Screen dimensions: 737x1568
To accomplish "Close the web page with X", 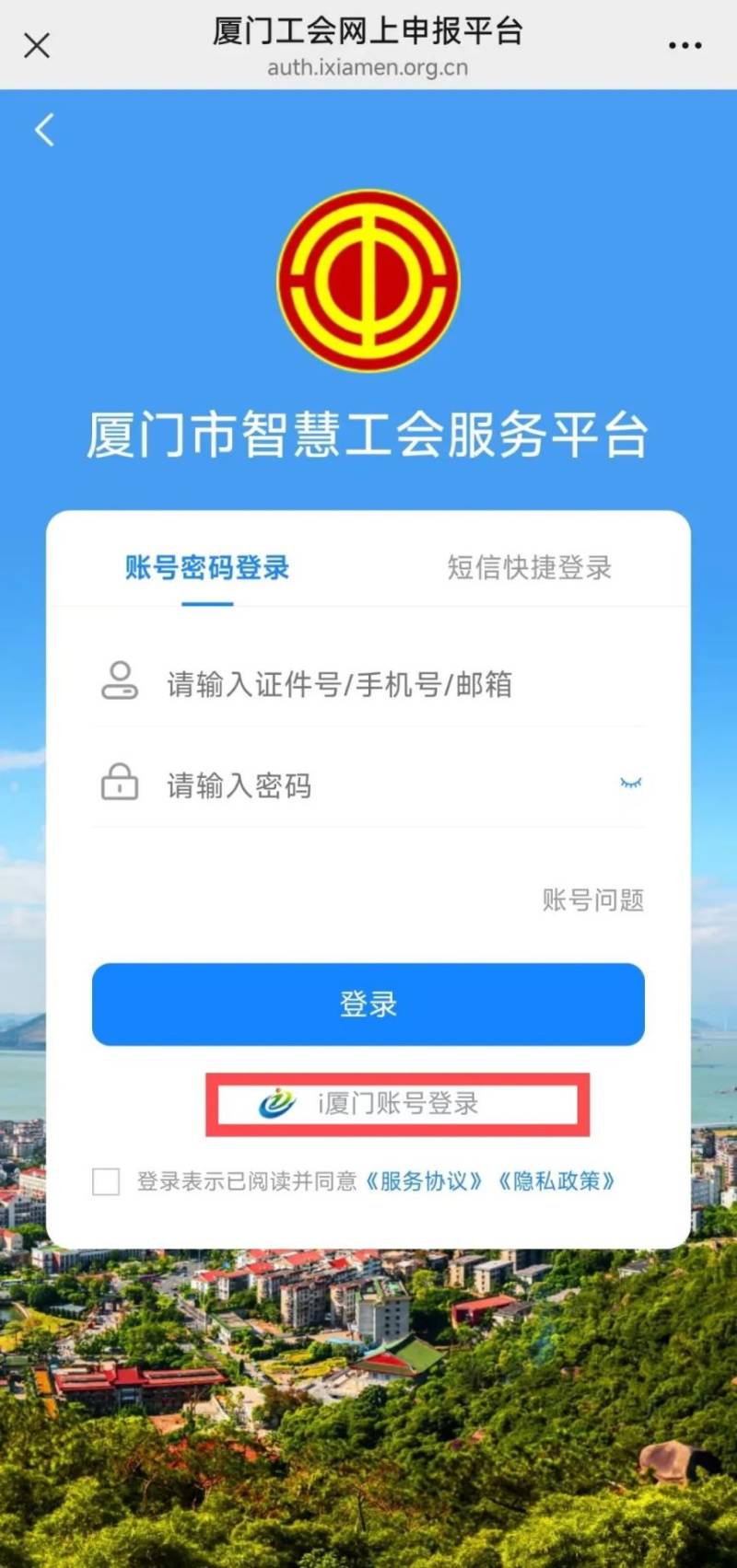I will 37,45.
